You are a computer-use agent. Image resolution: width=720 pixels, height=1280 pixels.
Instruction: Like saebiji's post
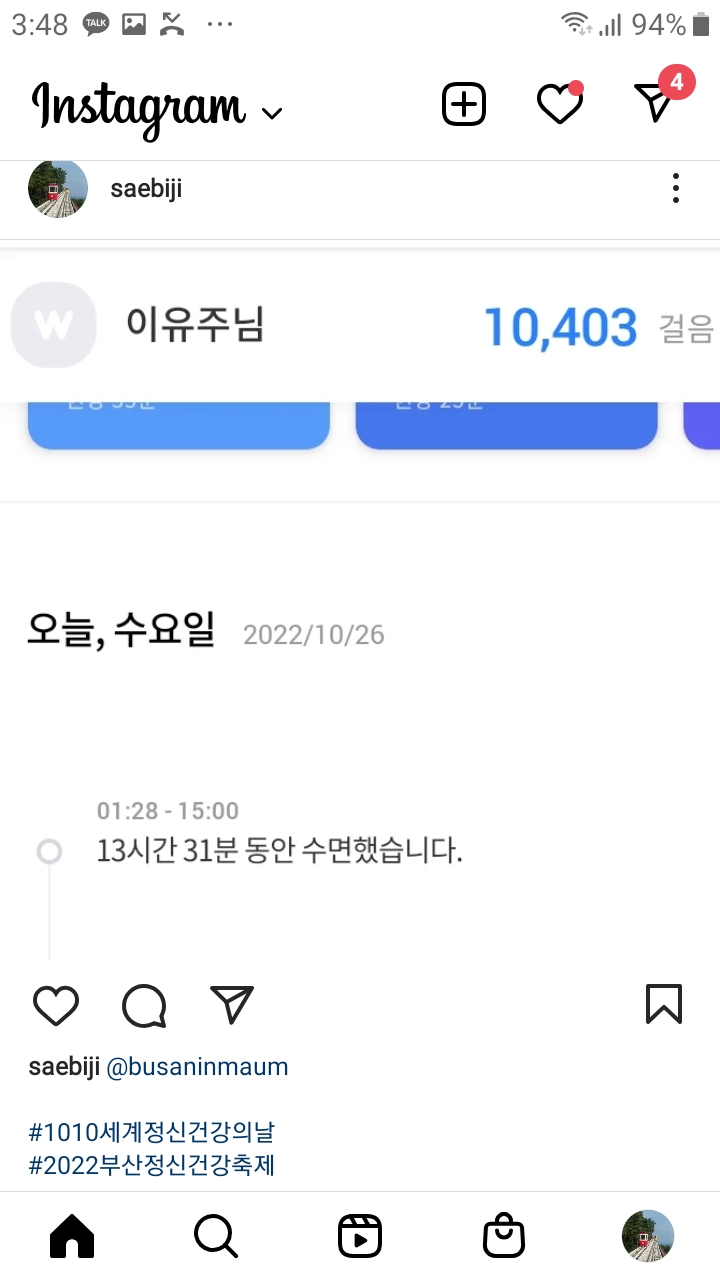(x=56, y=1005)
